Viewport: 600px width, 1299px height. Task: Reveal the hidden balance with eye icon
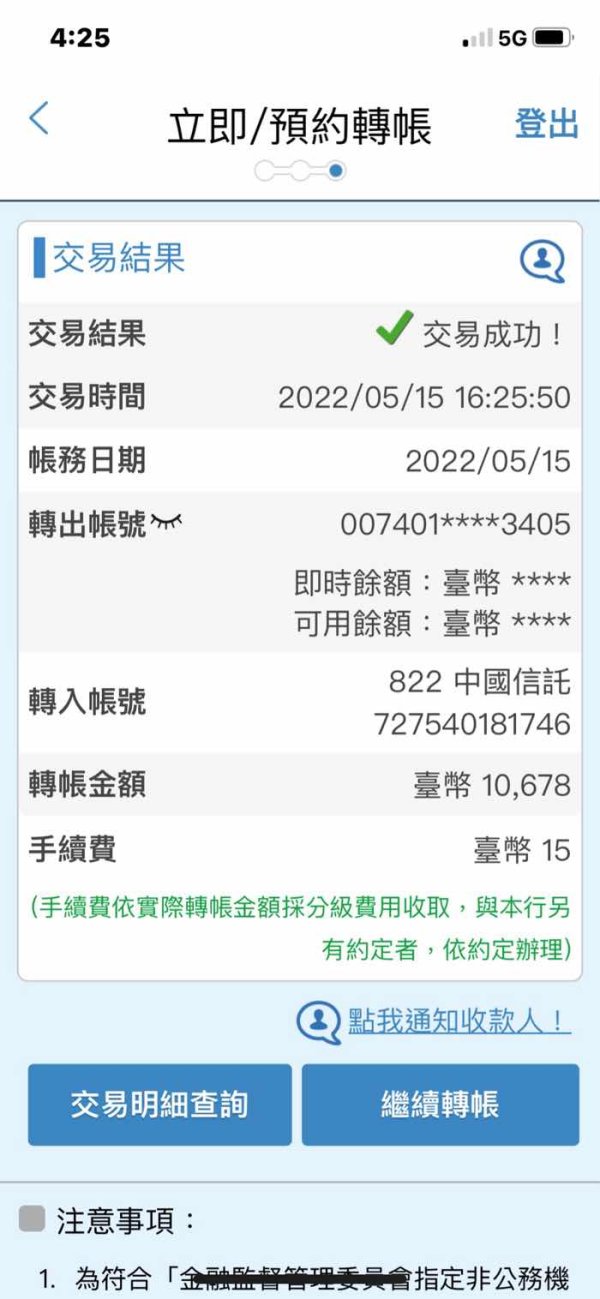167,522
